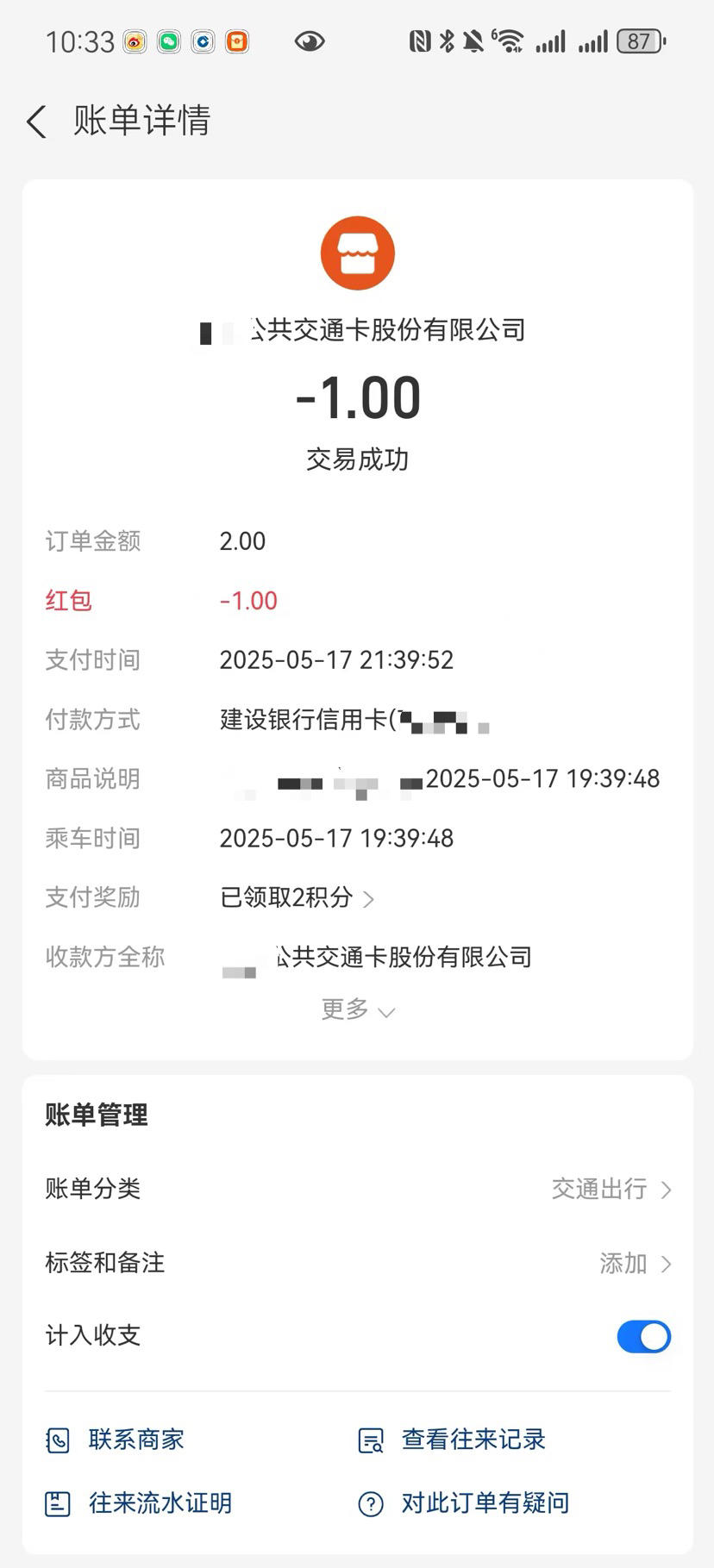The width and height of the screenshot is (714, 1568).
Task: Open the merchant's orange store icon
Action: point(358,253)
